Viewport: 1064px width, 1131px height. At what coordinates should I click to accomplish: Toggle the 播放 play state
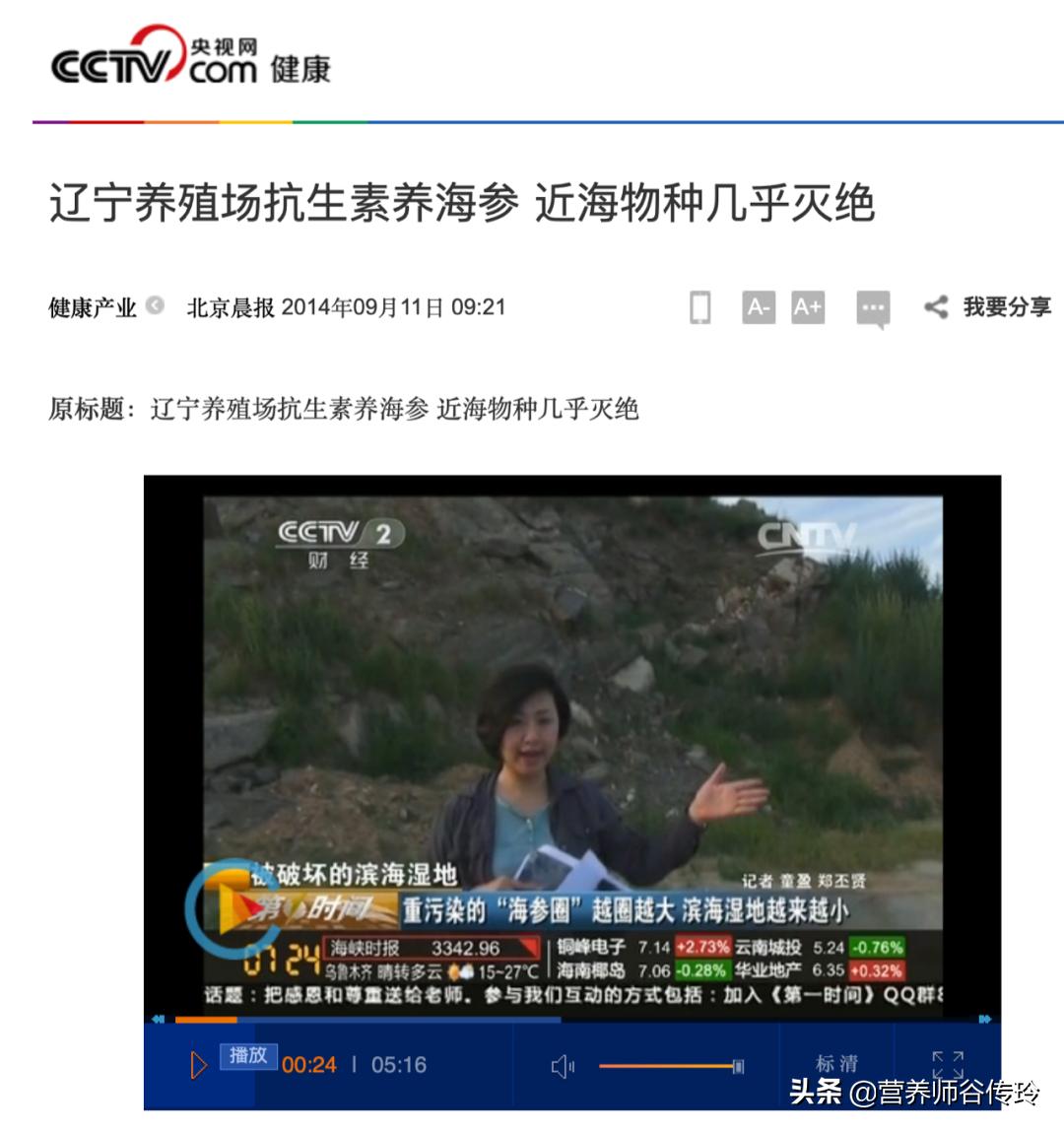[x=249, y=1055]
